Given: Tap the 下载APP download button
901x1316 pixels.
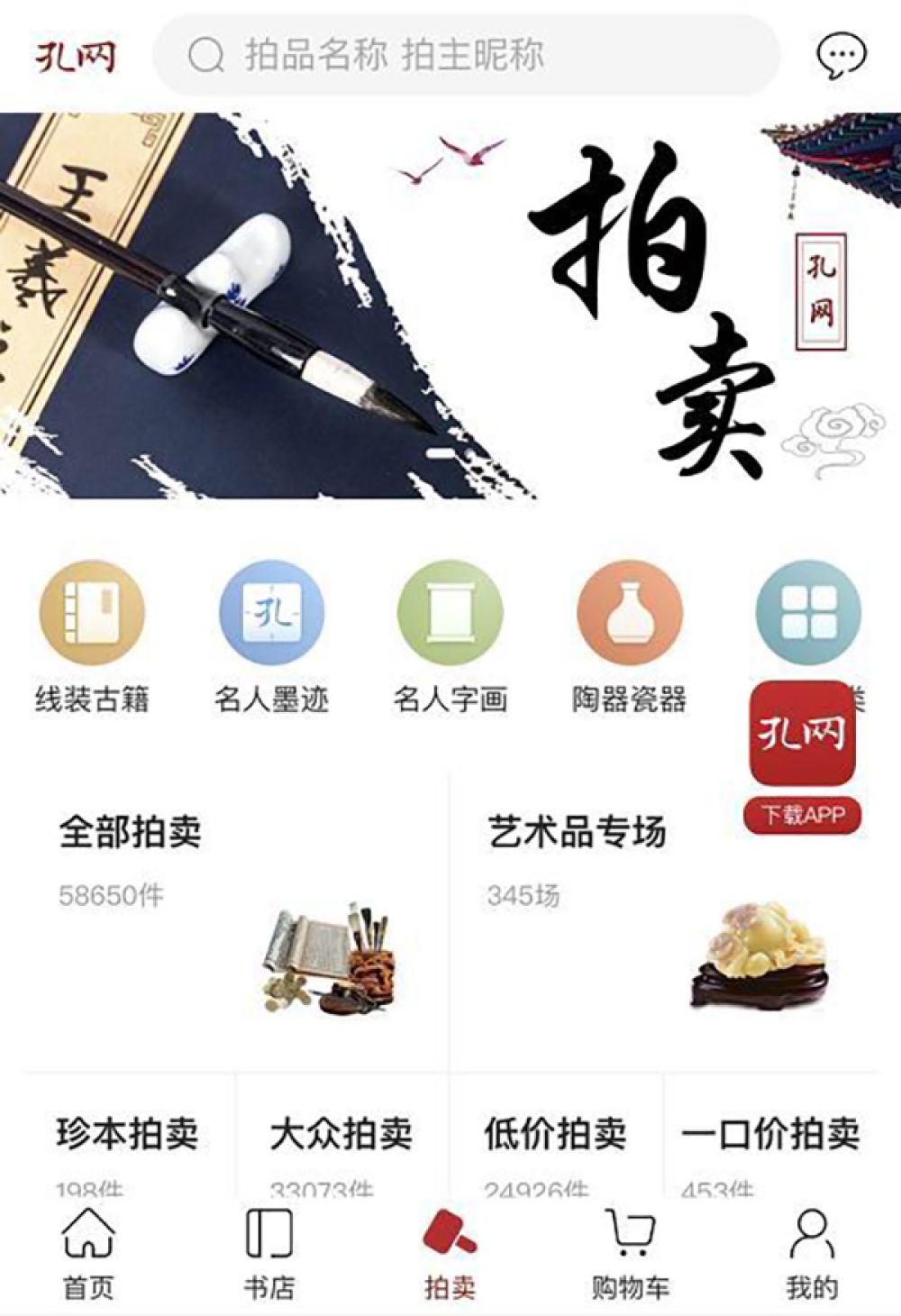Looking at the screenshot, I should 802,815.
